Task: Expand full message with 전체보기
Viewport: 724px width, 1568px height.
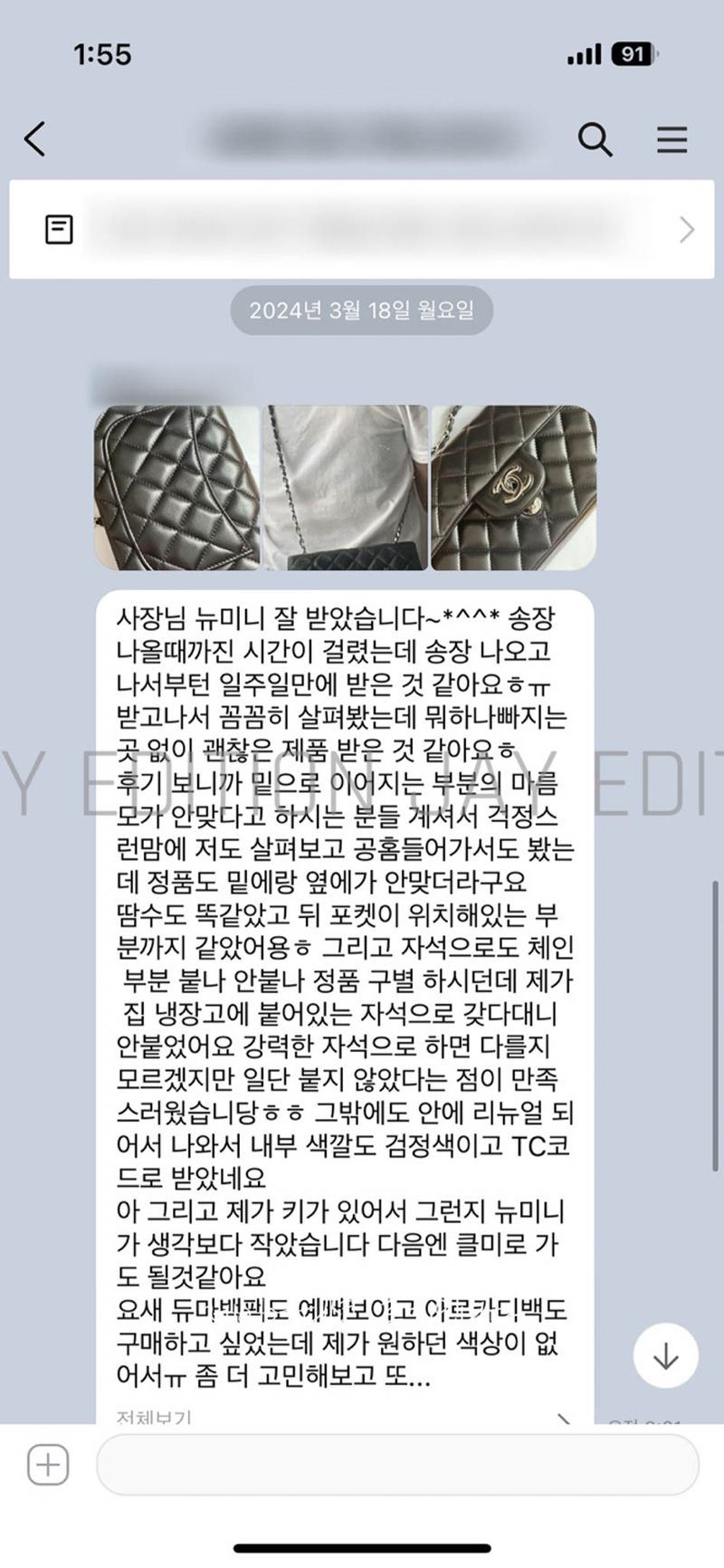Action: coord(154,1417)
